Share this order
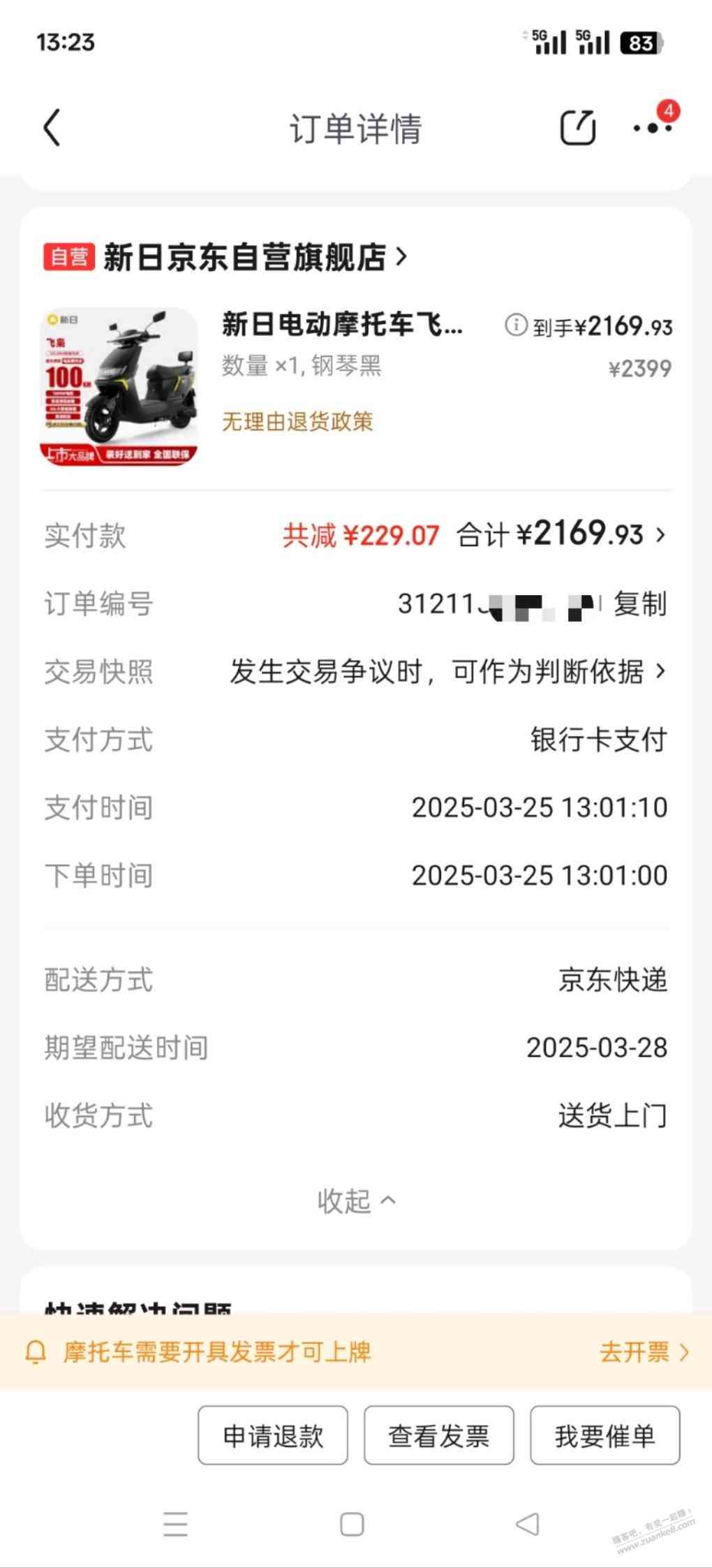Image resolution: width=712 pixels, height=1568 pixels. click(x=578, y=128)
